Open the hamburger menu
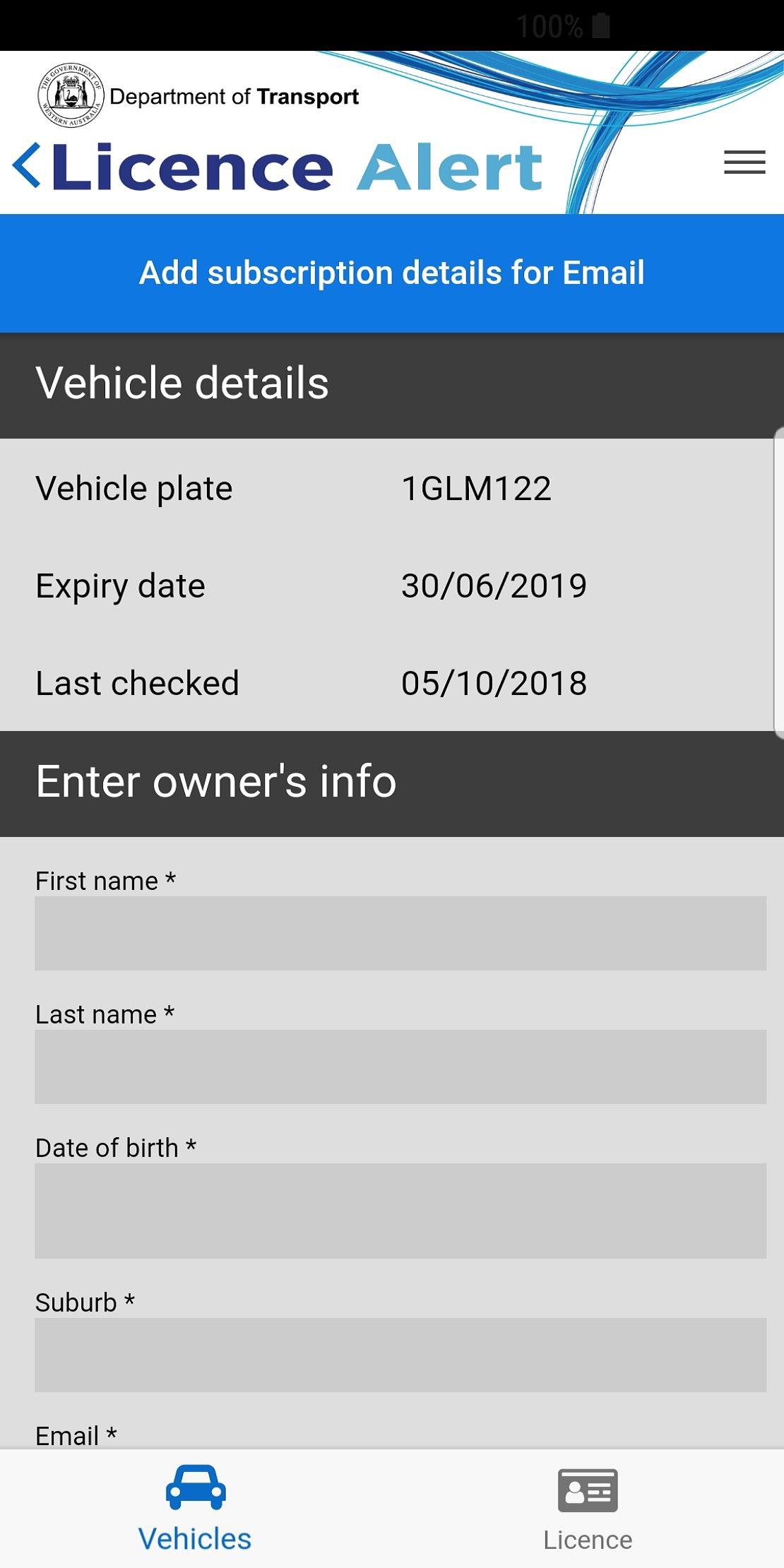 (x=744, y=162)
